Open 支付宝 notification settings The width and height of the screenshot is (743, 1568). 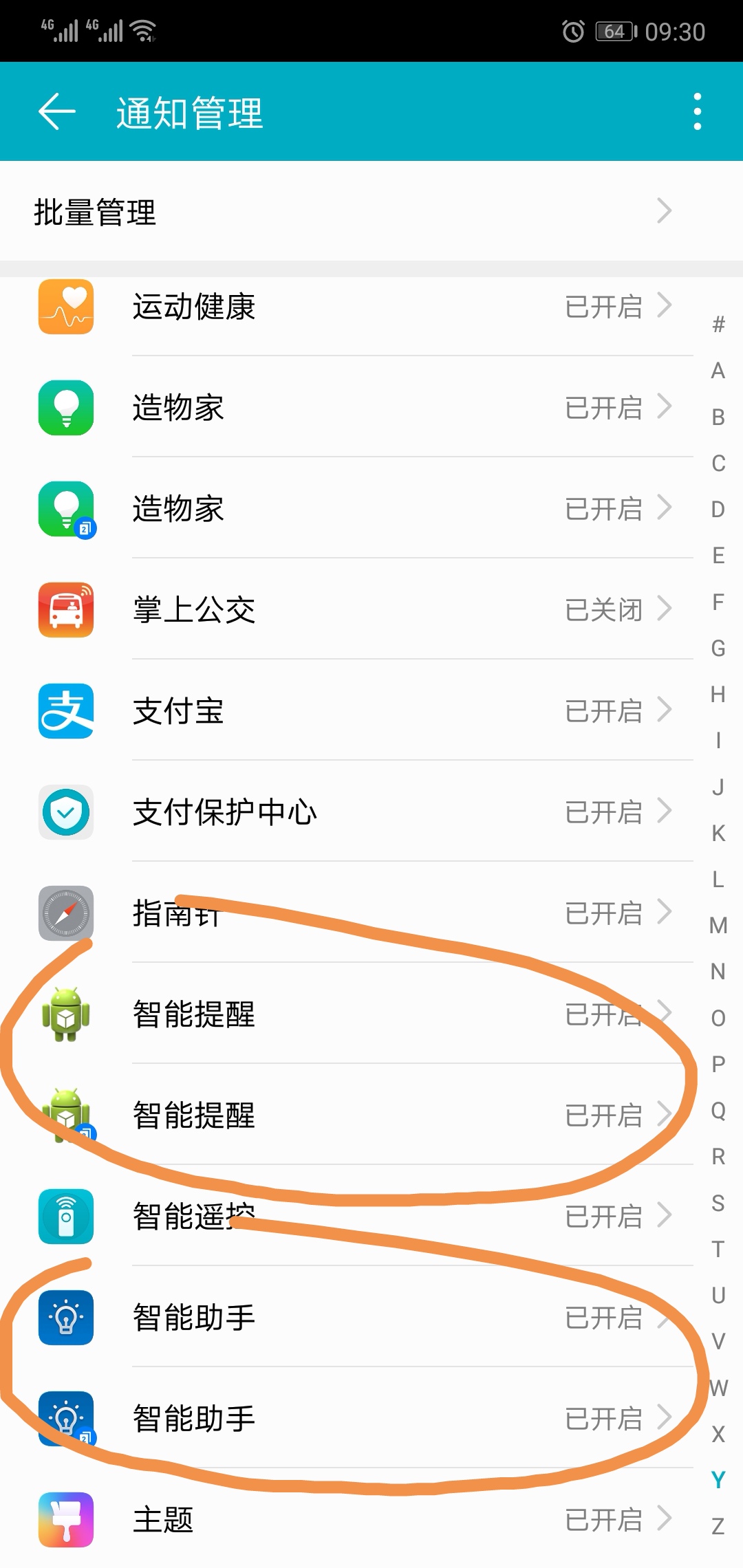click(x=347, y=710)
